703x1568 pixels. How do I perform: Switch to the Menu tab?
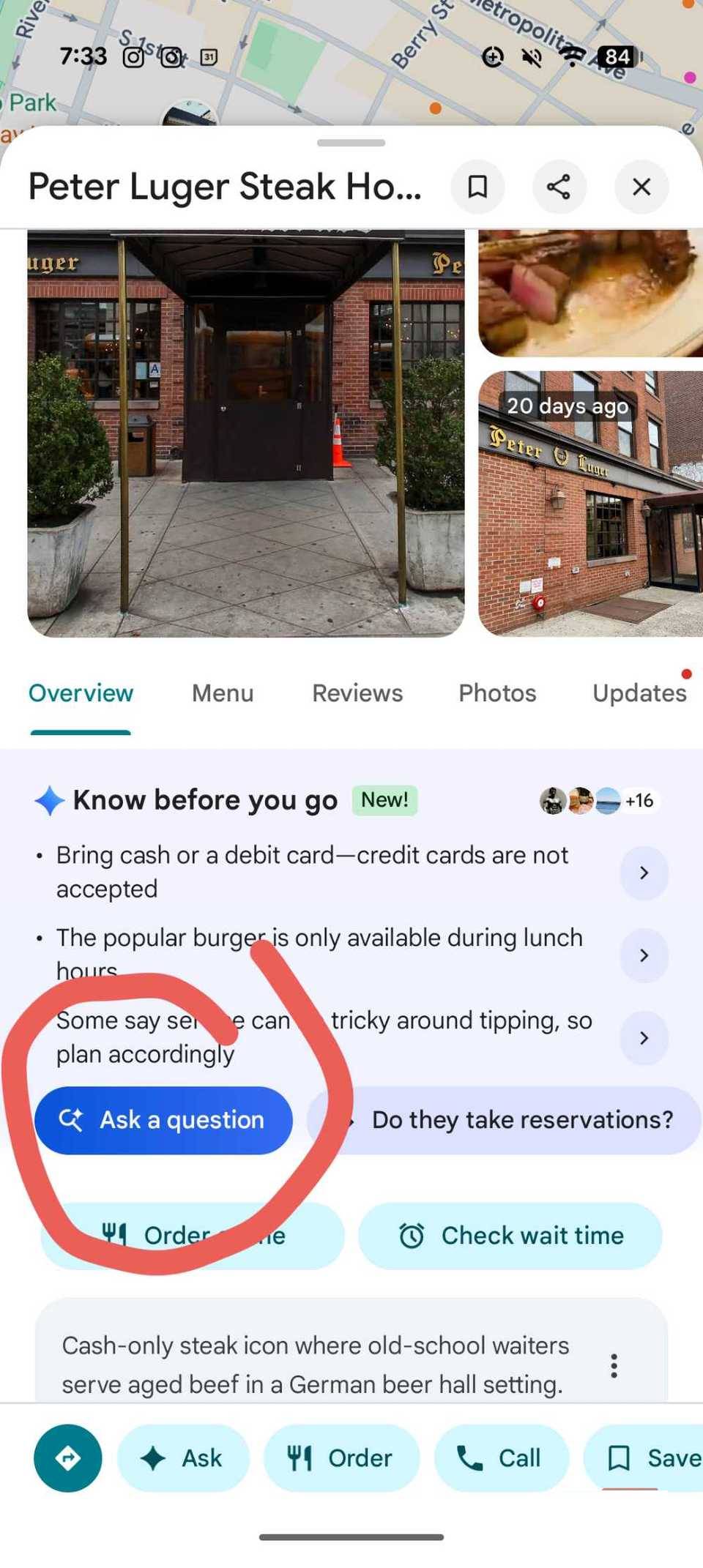(x=223, y=693)
